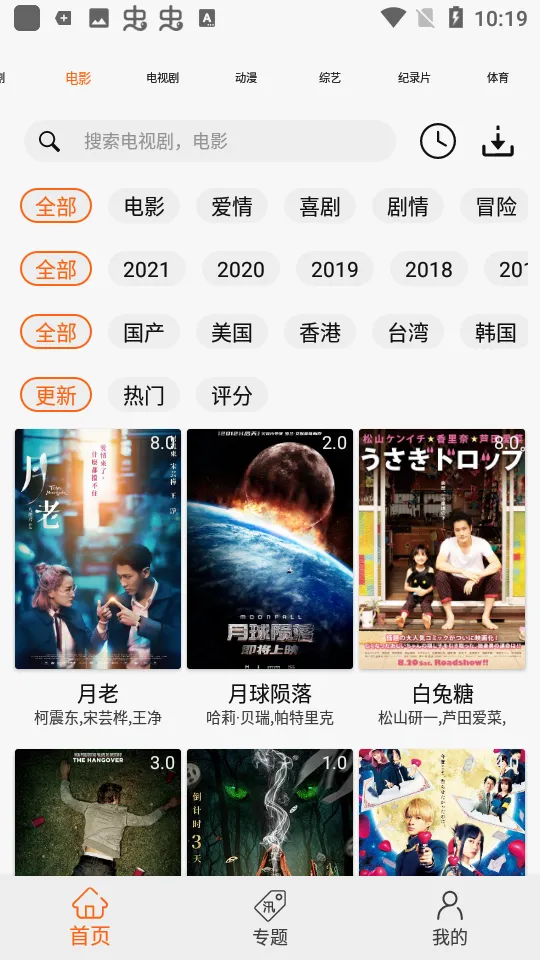Filter by region 美国
Image resolution: width=540 pixels, height=960 pixels.
(232, 332)
